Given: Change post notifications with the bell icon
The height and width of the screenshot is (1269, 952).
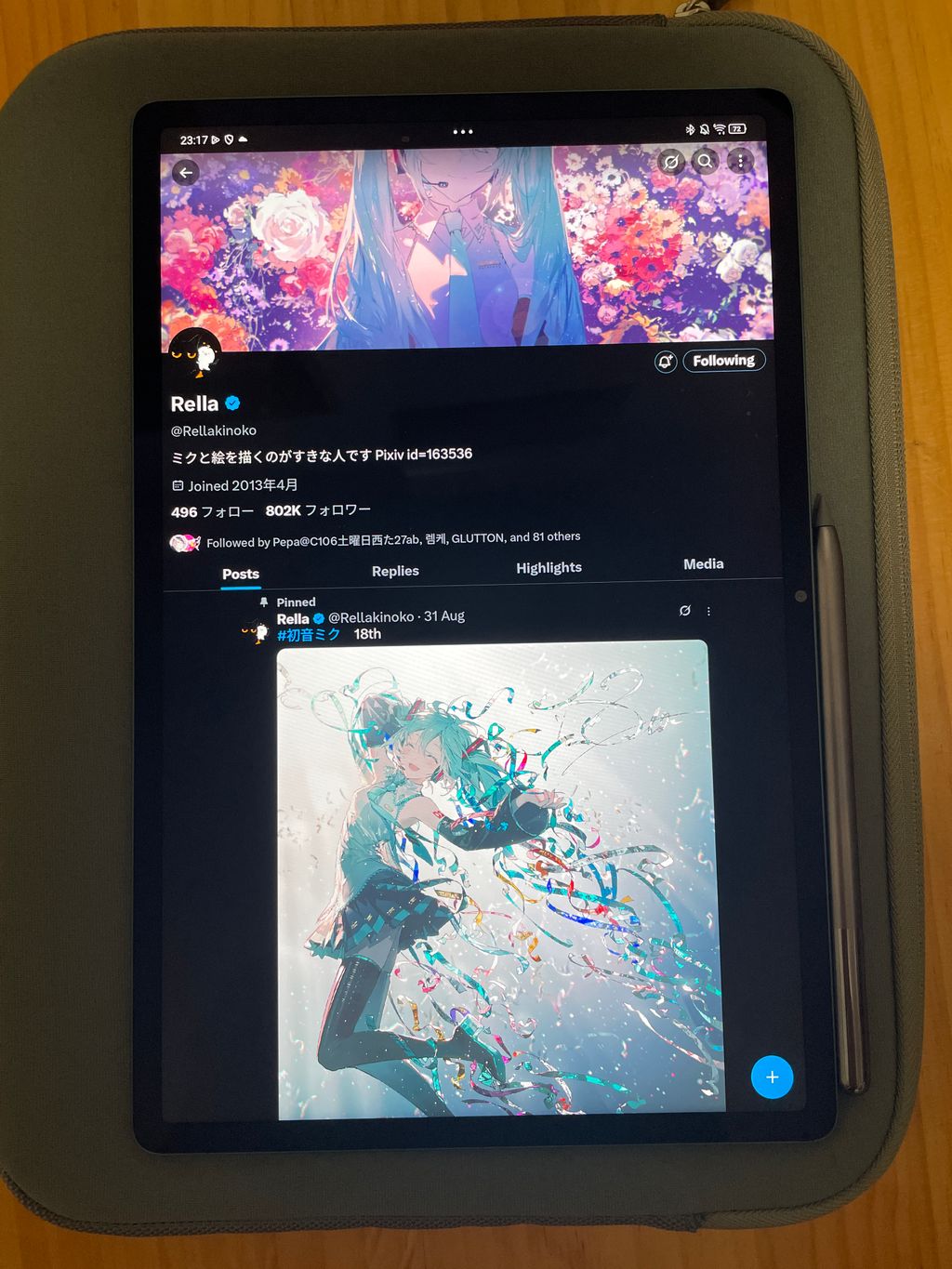Looking at the screenshot, I should 665,362.
